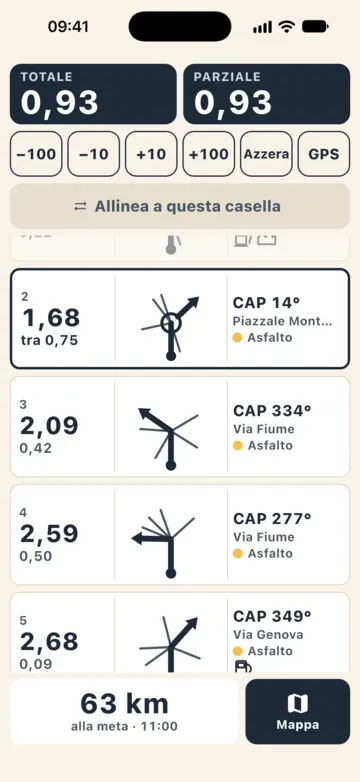The height and width of the screenshot is (782, 360).
Task: Subtract 100 with the −100 button
Action: (x=36, y=154)
